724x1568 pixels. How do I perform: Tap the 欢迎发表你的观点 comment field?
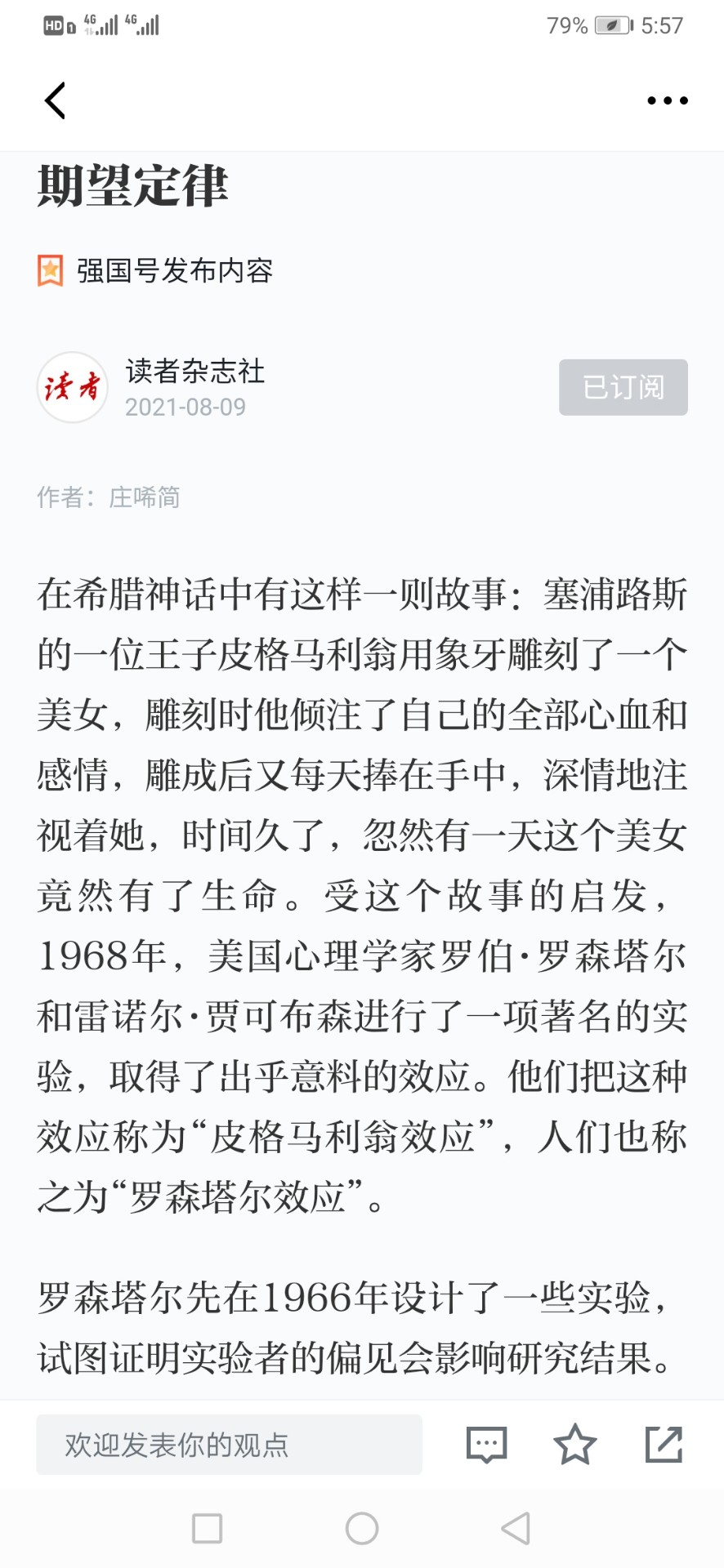229,1445
